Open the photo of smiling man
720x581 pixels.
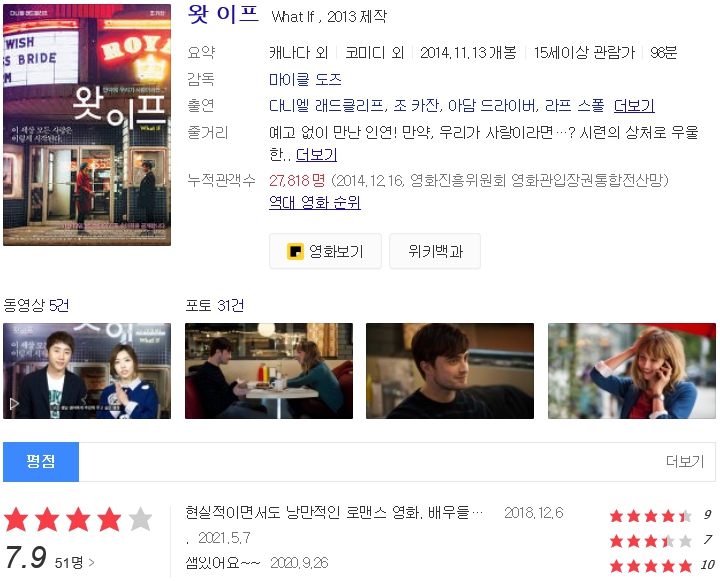click(450, 370)
